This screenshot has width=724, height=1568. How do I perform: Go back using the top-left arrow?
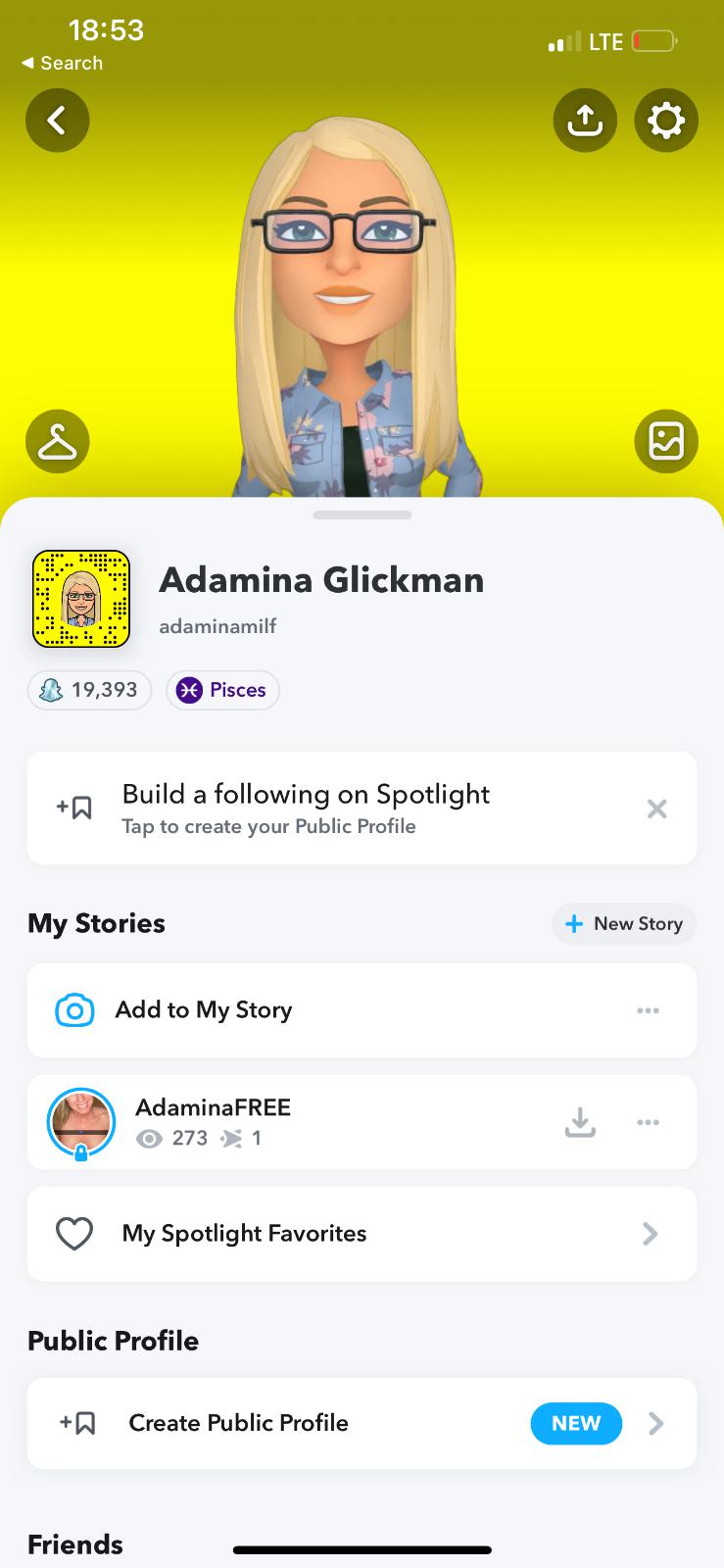[57, 121]
